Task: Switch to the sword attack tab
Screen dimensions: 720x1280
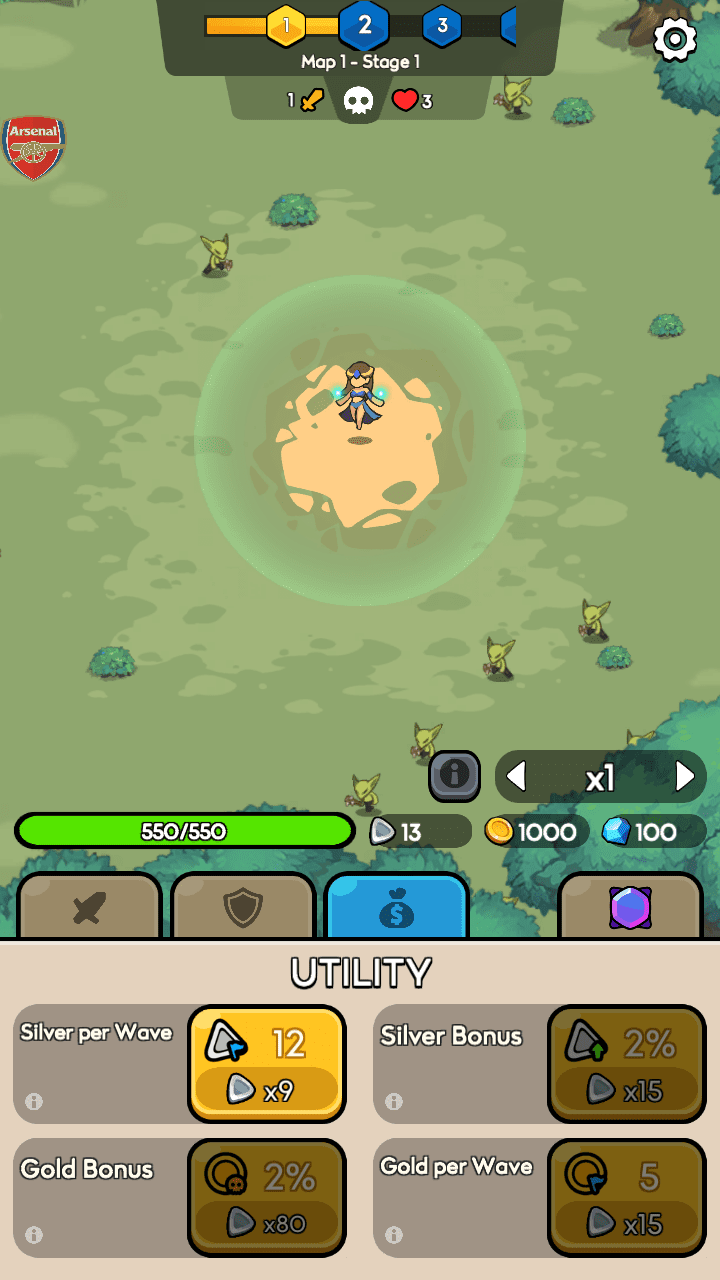Action: (90, 907)
